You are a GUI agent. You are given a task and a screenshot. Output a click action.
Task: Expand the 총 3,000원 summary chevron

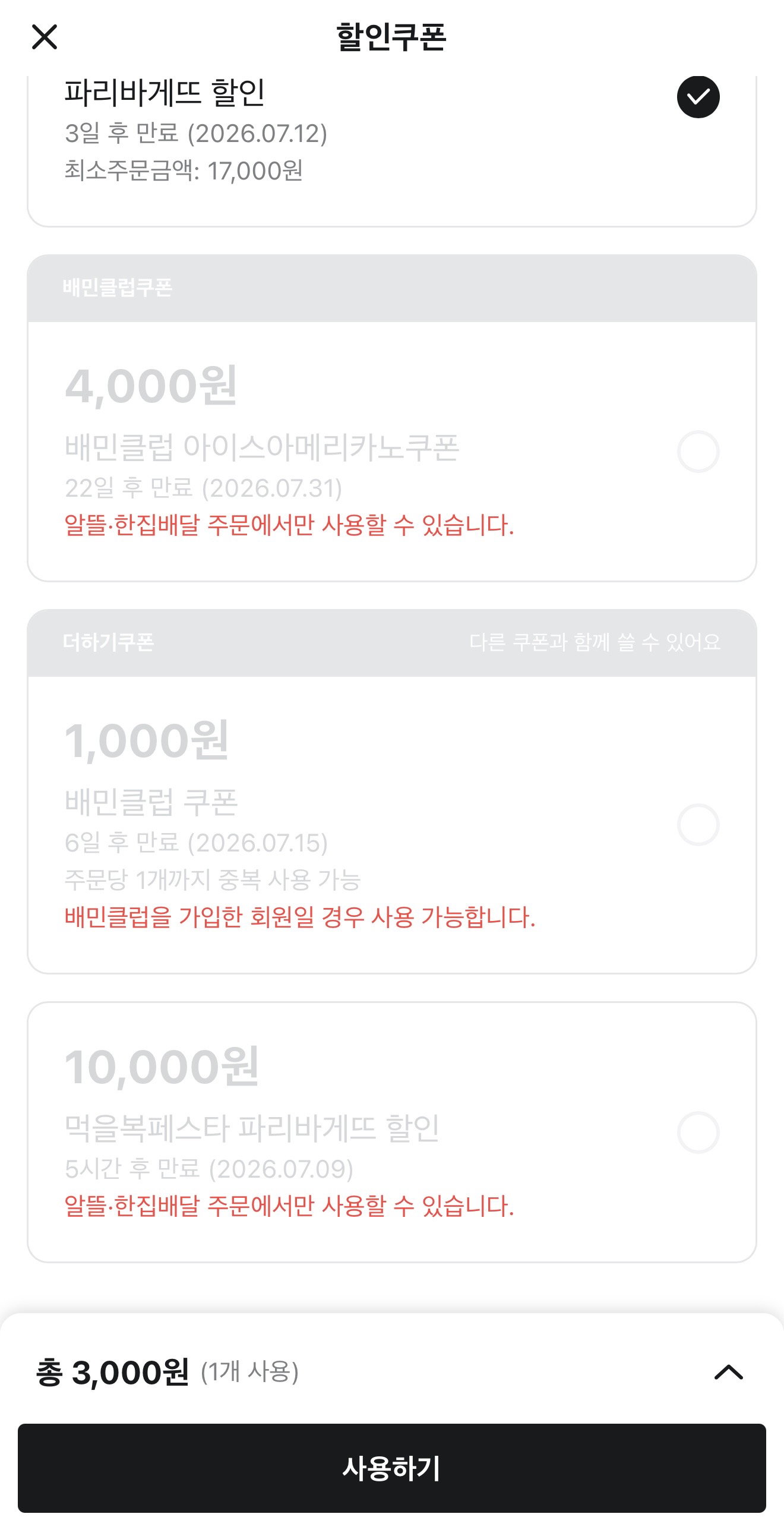point(729,1372)
